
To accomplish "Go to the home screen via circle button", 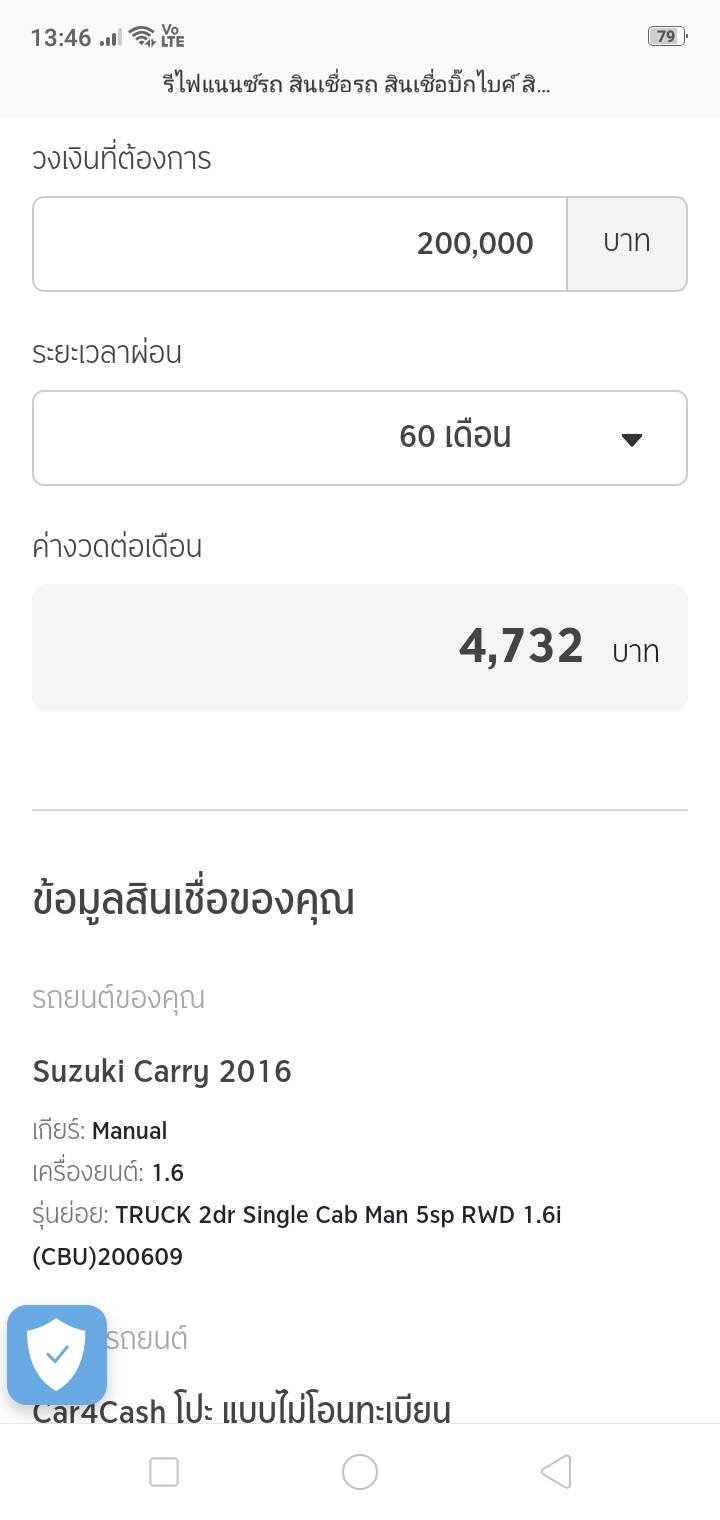I will pyautogui.click(x=360, y=1472).
